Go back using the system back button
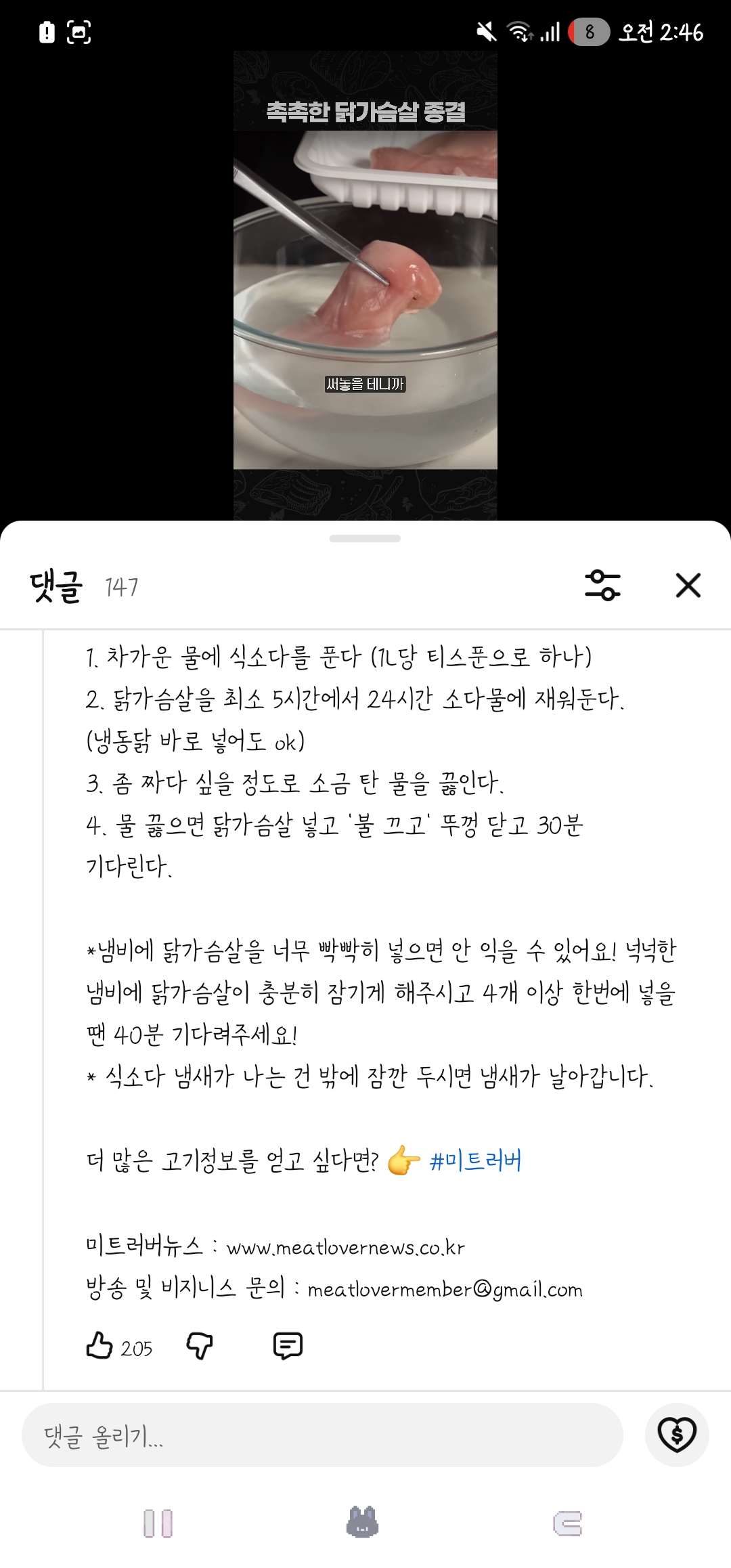731x1568 pixels. [x=567, y=1523]
